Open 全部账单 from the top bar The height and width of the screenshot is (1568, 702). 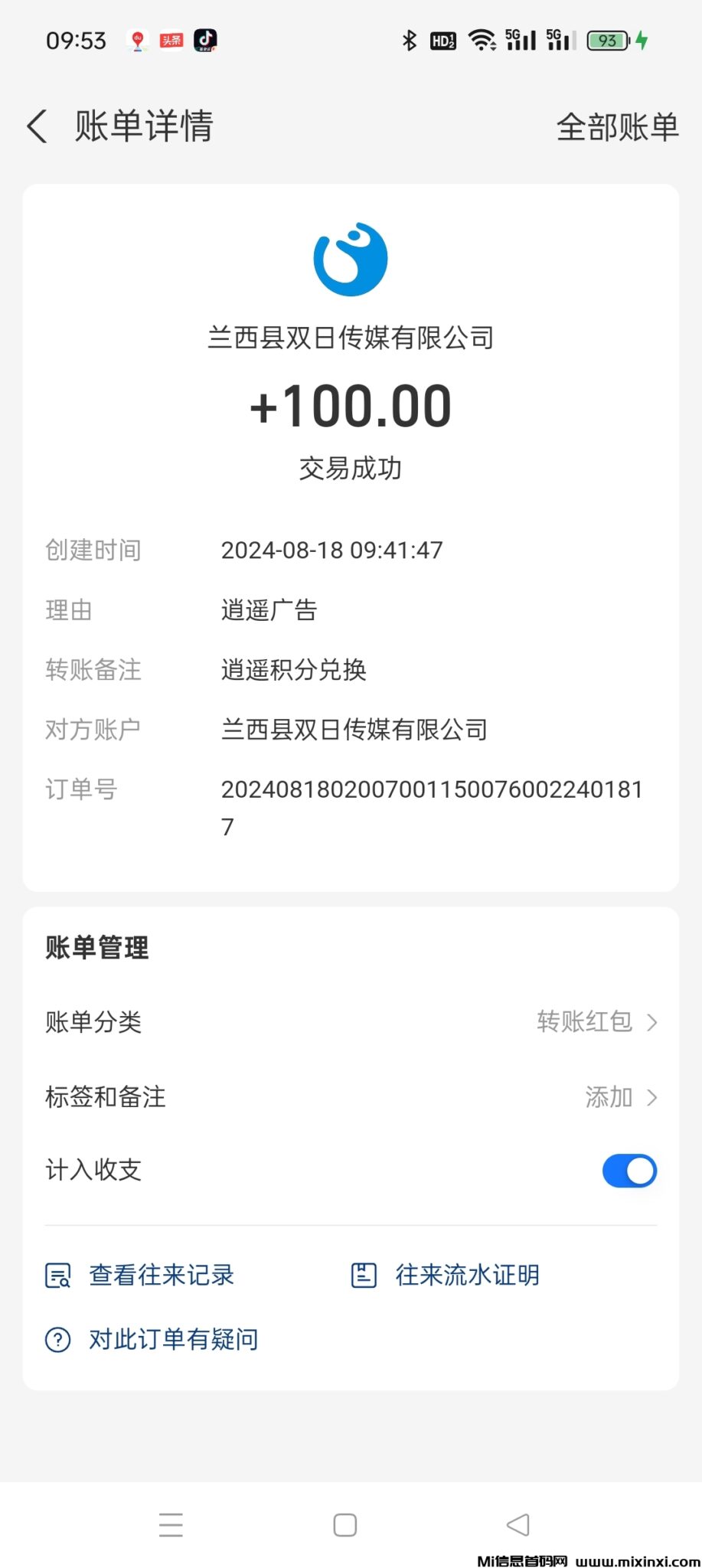pyautogui.click(x=618, y=125)
